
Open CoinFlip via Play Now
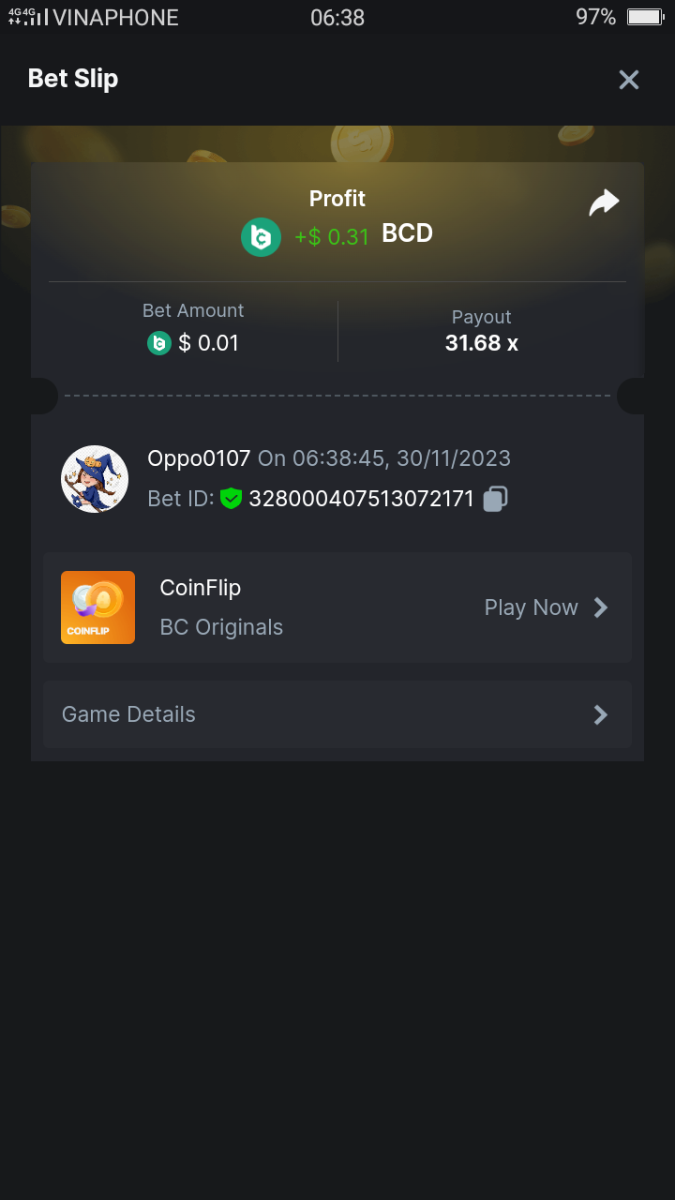(545, 608)
